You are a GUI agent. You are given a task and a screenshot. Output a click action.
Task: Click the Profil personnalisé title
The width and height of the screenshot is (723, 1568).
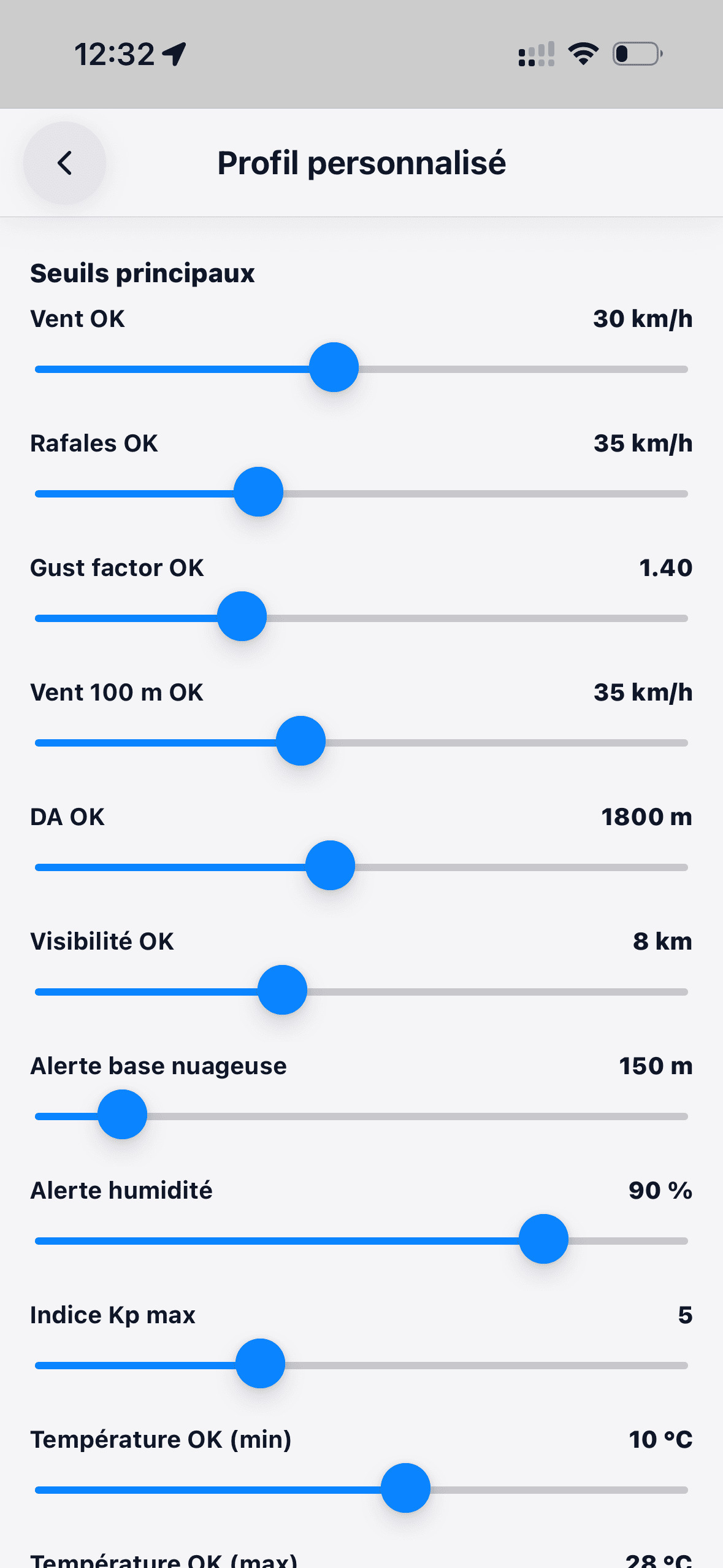361,163
